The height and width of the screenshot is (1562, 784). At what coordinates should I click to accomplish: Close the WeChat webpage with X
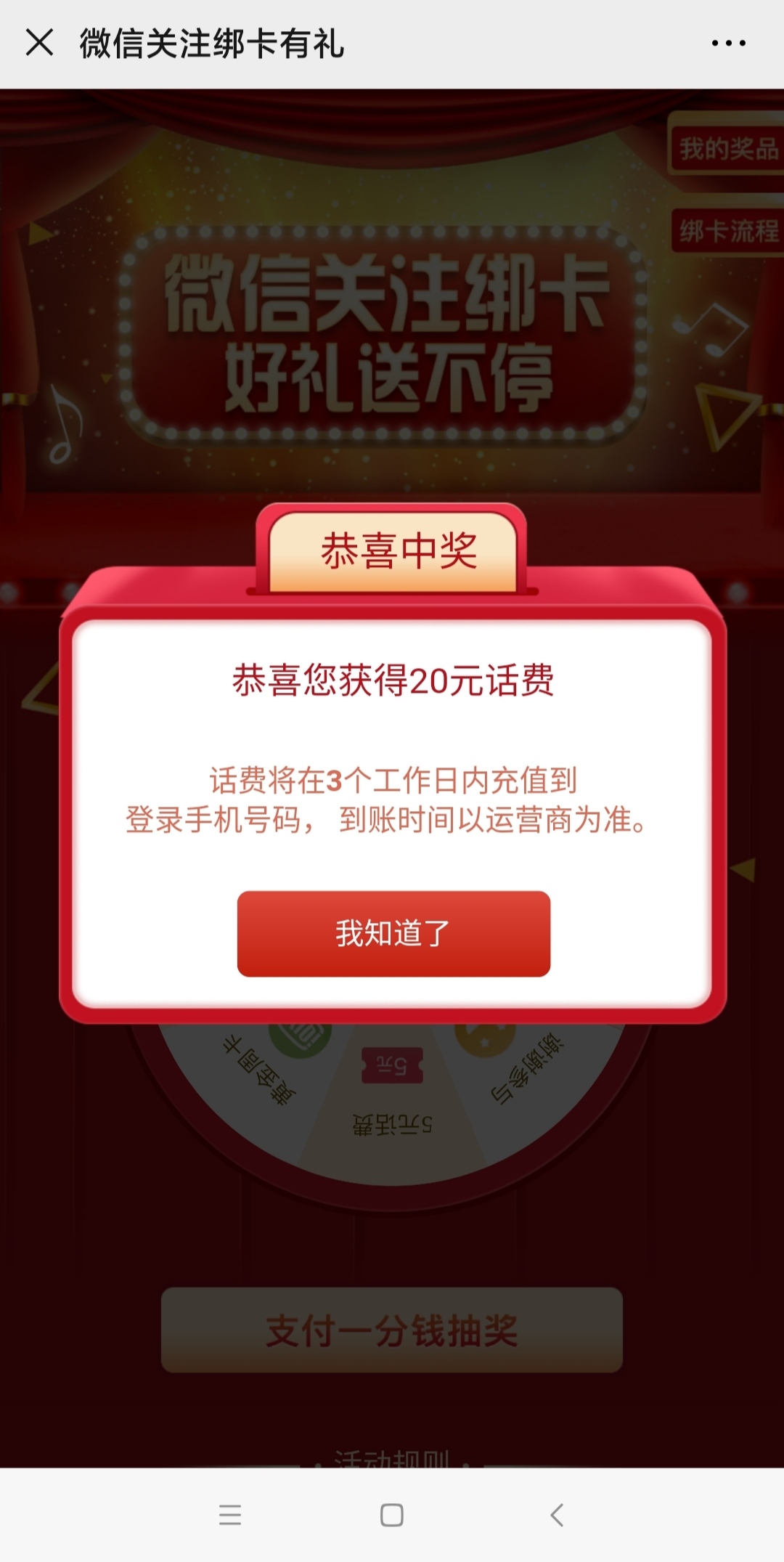(39, 43)
